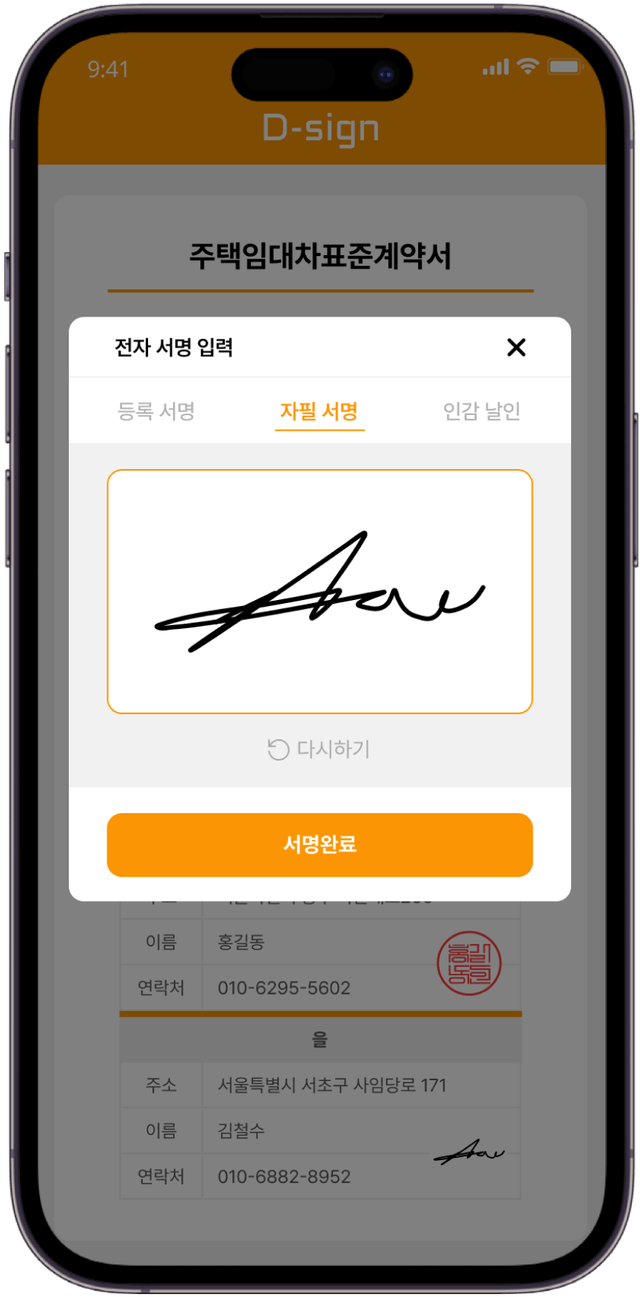Tap the handwritten signature drawing pad
Viewport: 640px width, 1297px height.
click(x=320, y=591)
